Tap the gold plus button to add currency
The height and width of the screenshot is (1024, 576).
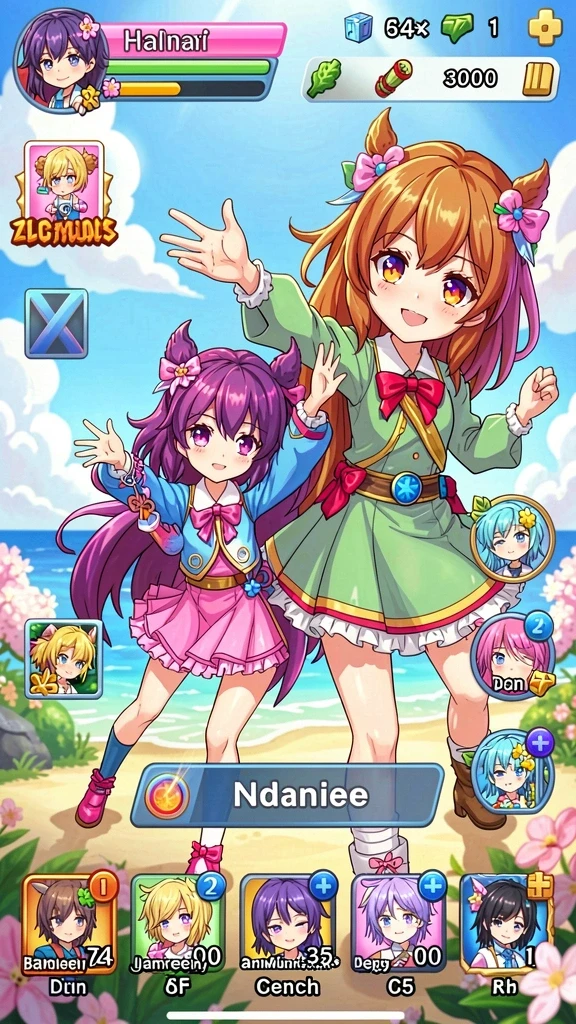pyautogui.click(x=545, y=29)
